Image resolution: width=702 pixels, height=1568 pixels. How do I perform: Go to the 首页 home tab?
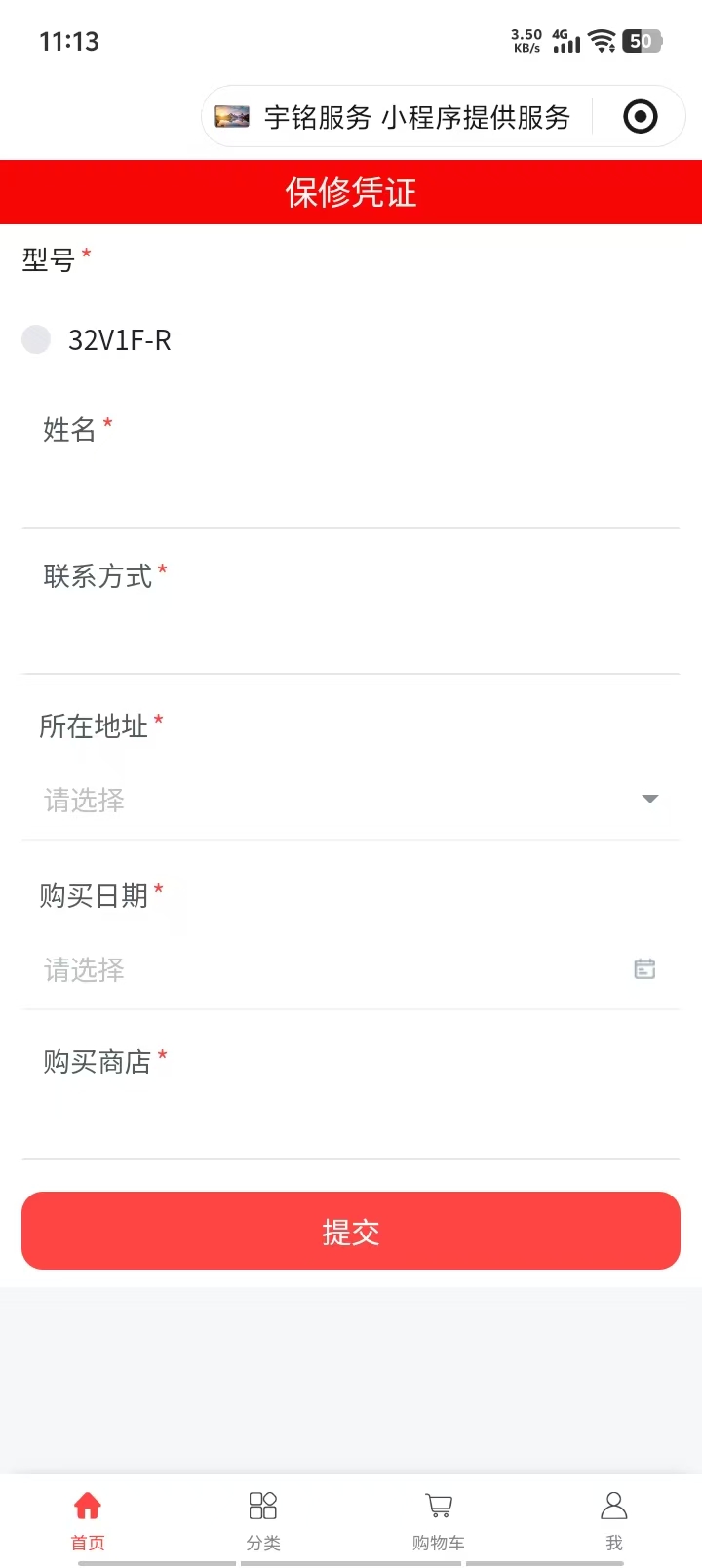coord(88,1519)
